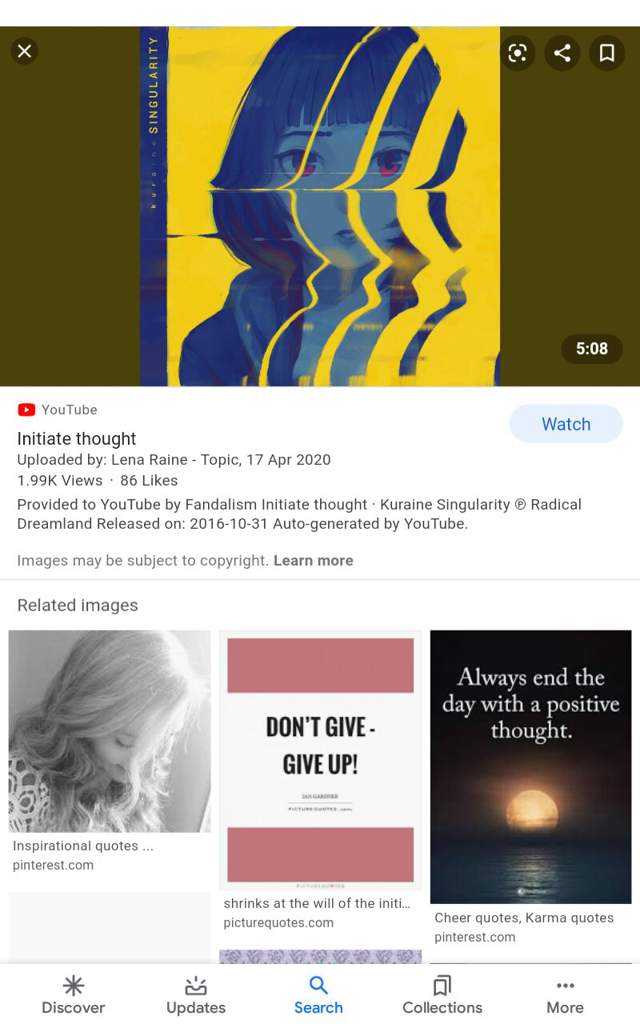
Task: Go to the Discover tab
Action: pyautogui.click(x=73, y=994)
